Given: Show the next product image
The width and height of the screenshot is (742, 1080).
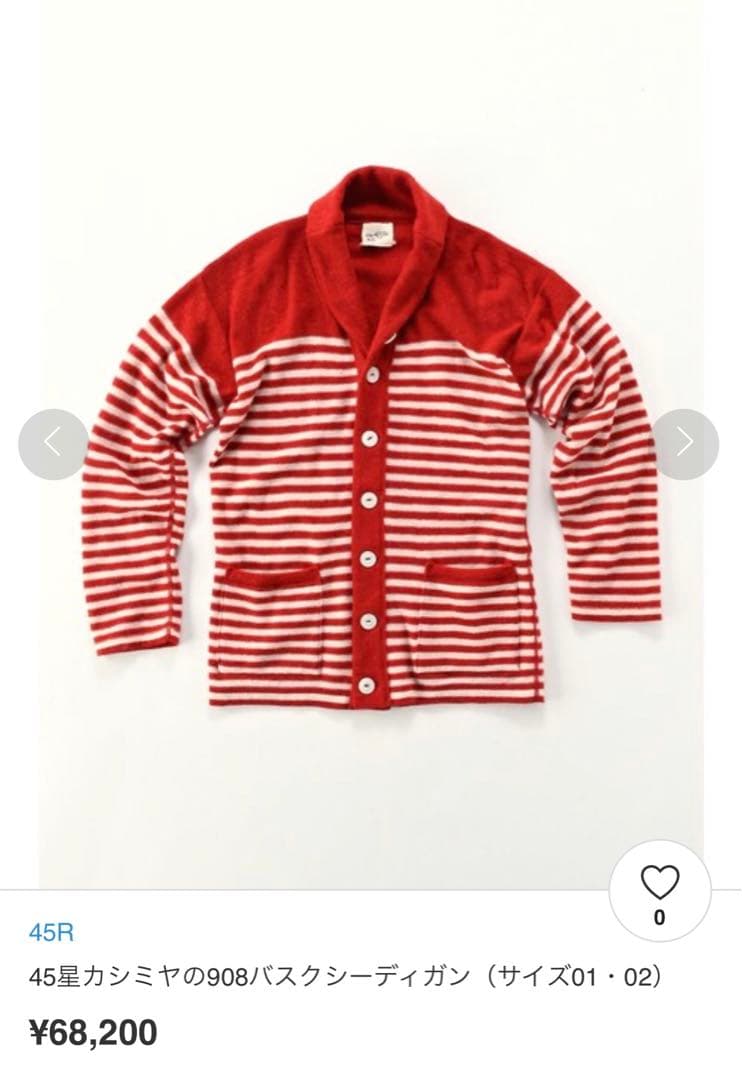Looking at the screenshot, I should coord(685,444).
